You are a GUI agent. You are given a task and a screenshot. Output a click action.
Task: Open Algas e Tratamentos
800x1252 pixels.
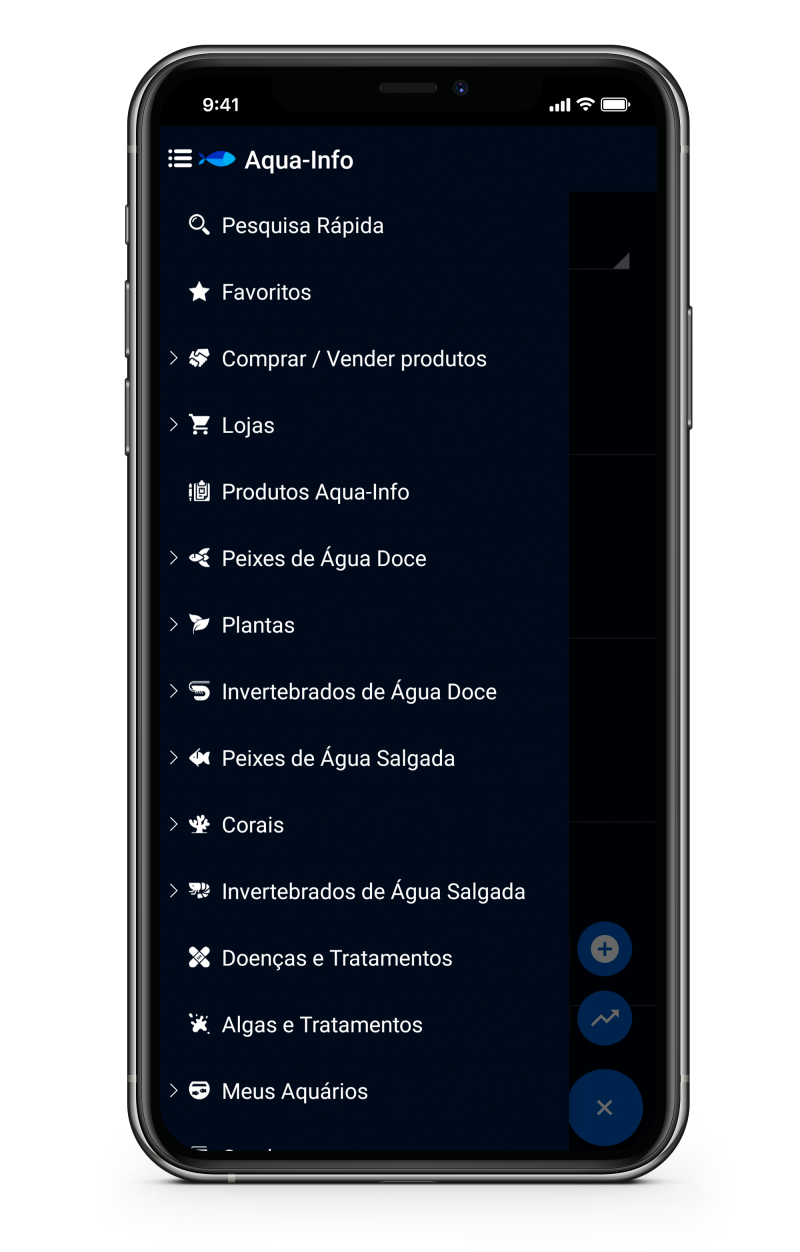tap(321, 1025)
